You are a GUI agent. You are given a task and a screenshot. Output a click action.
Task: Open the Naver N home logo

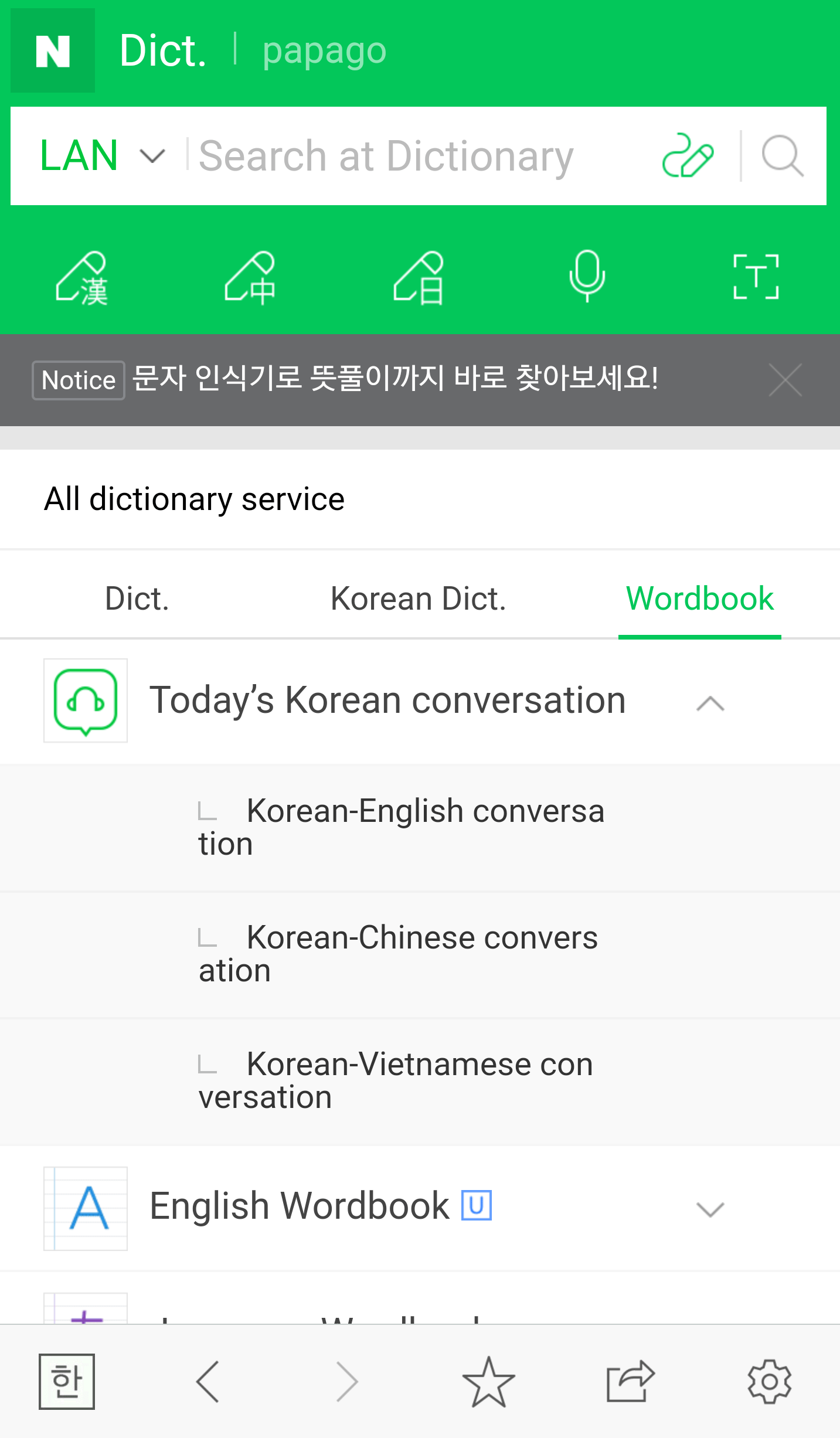pos(53,50)
